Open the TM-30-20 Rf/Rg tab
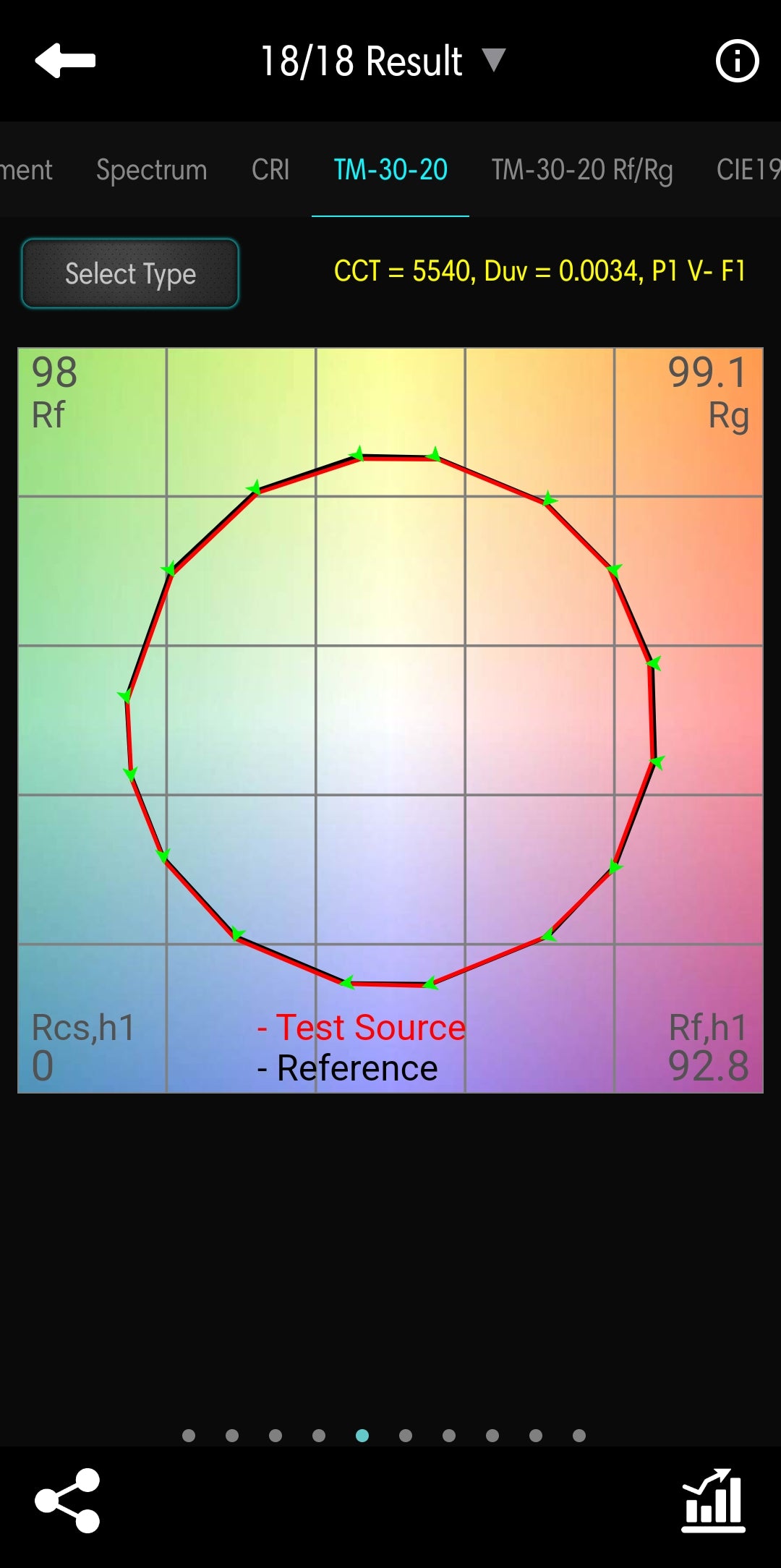 click(582, 170)
